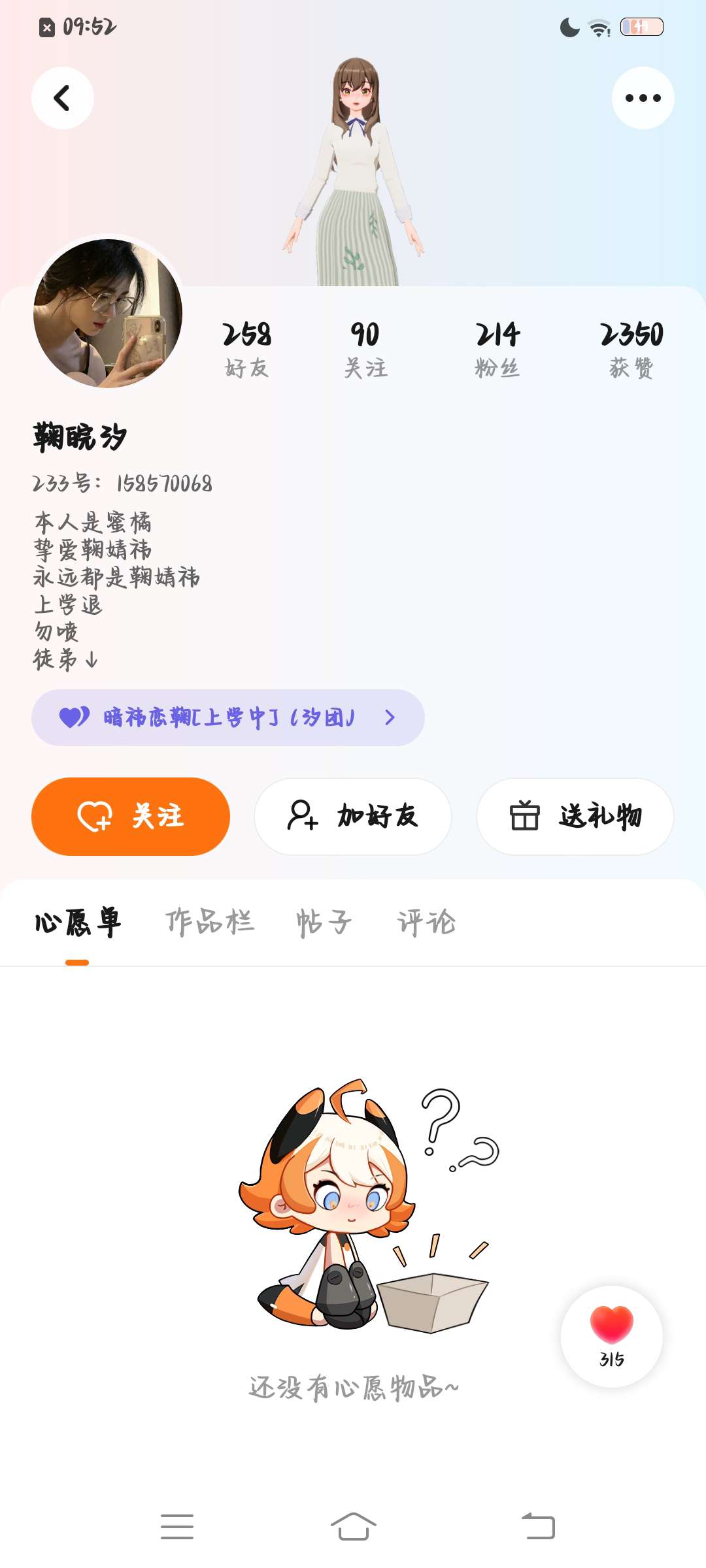View the 214 粉丝 followers list
Viewport: 706px width, 1568px height.
pyautogui.click(x=497, y=350)
